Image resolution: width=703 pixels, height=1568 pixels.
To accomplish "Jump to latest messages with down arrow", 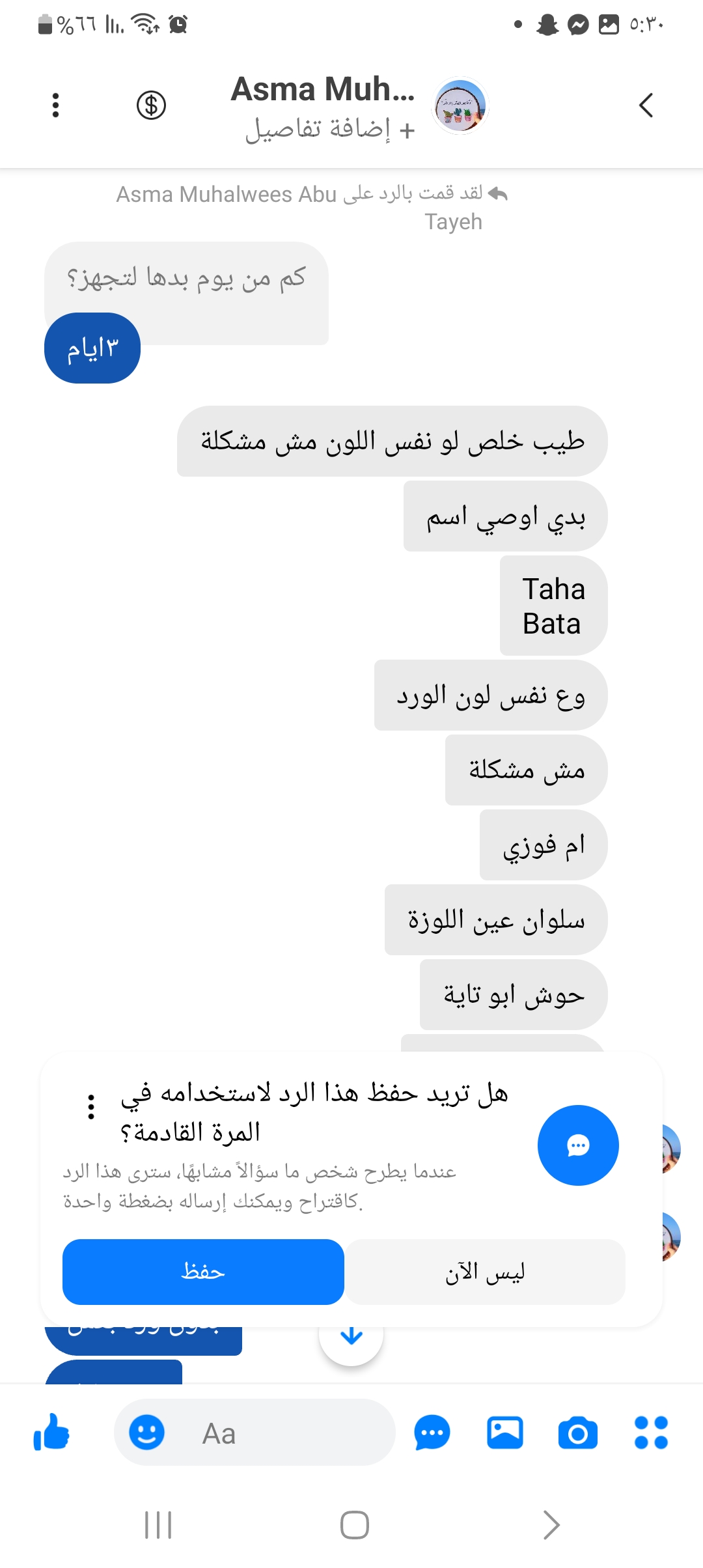I will coord(351,1336).
